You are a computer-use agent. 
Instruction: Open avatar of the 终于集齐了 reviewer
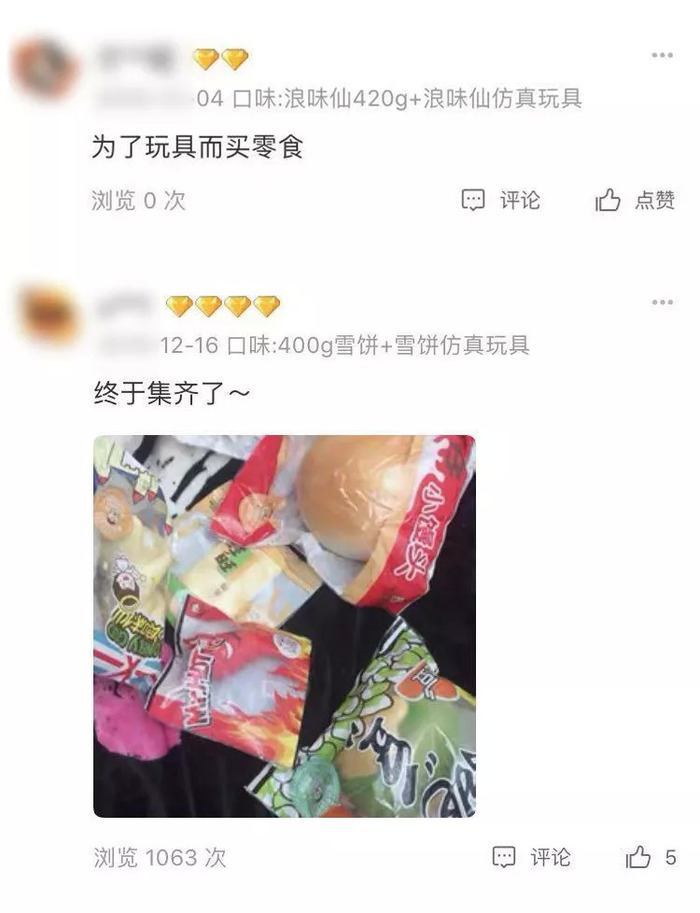point(52,313)
